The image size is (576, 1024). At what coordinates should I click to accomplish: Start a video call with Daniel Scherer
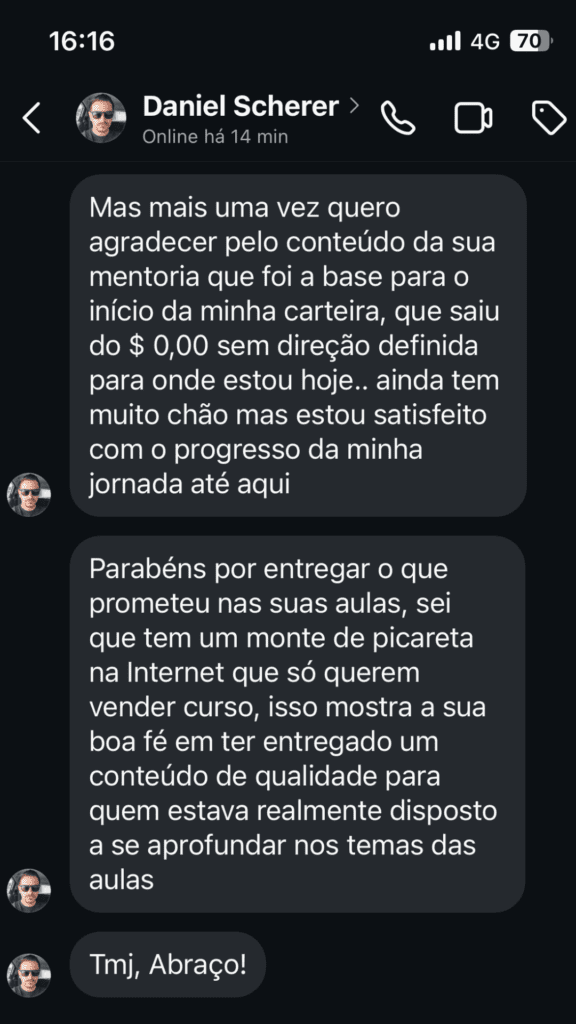(x=473, y=118)
